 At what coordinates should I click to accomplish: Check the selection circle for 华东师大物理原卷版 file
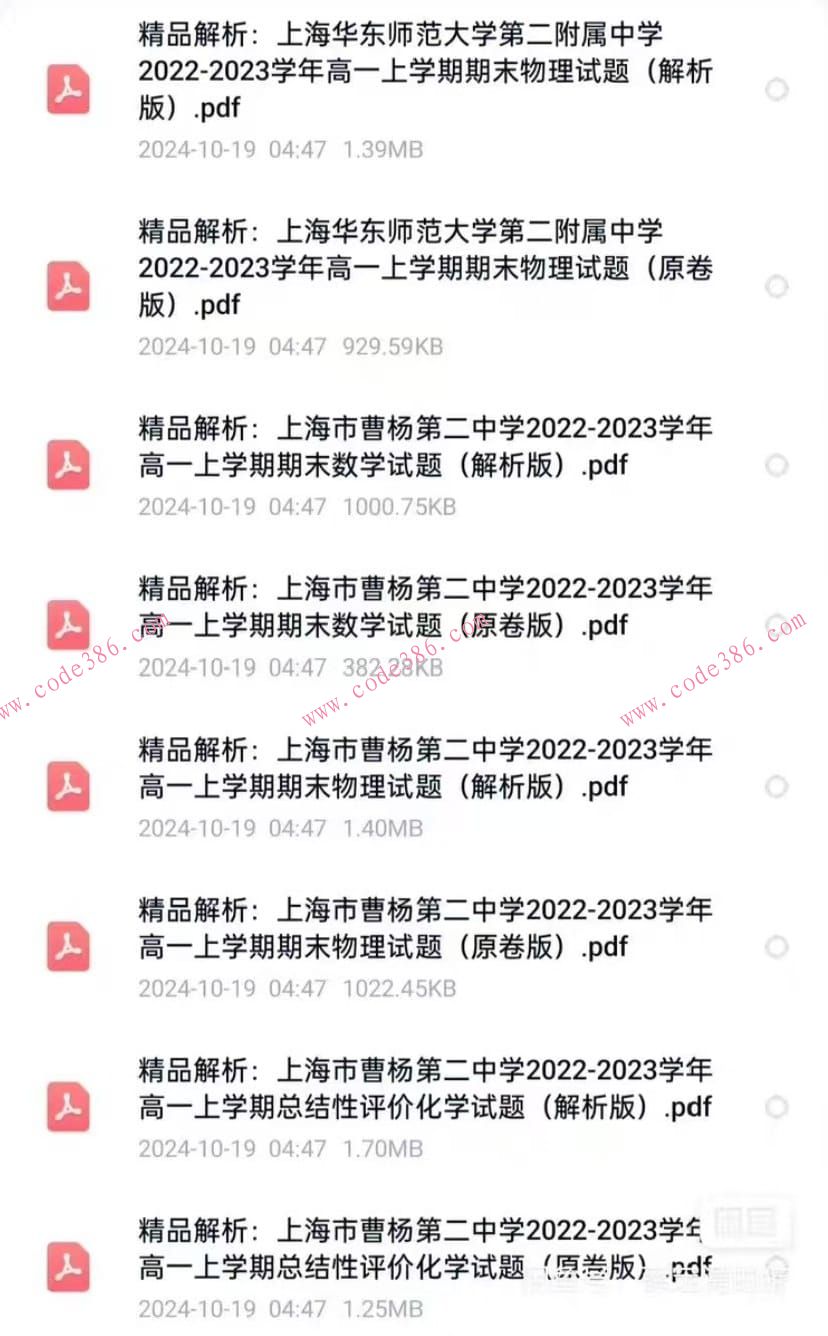coord(776,286)
